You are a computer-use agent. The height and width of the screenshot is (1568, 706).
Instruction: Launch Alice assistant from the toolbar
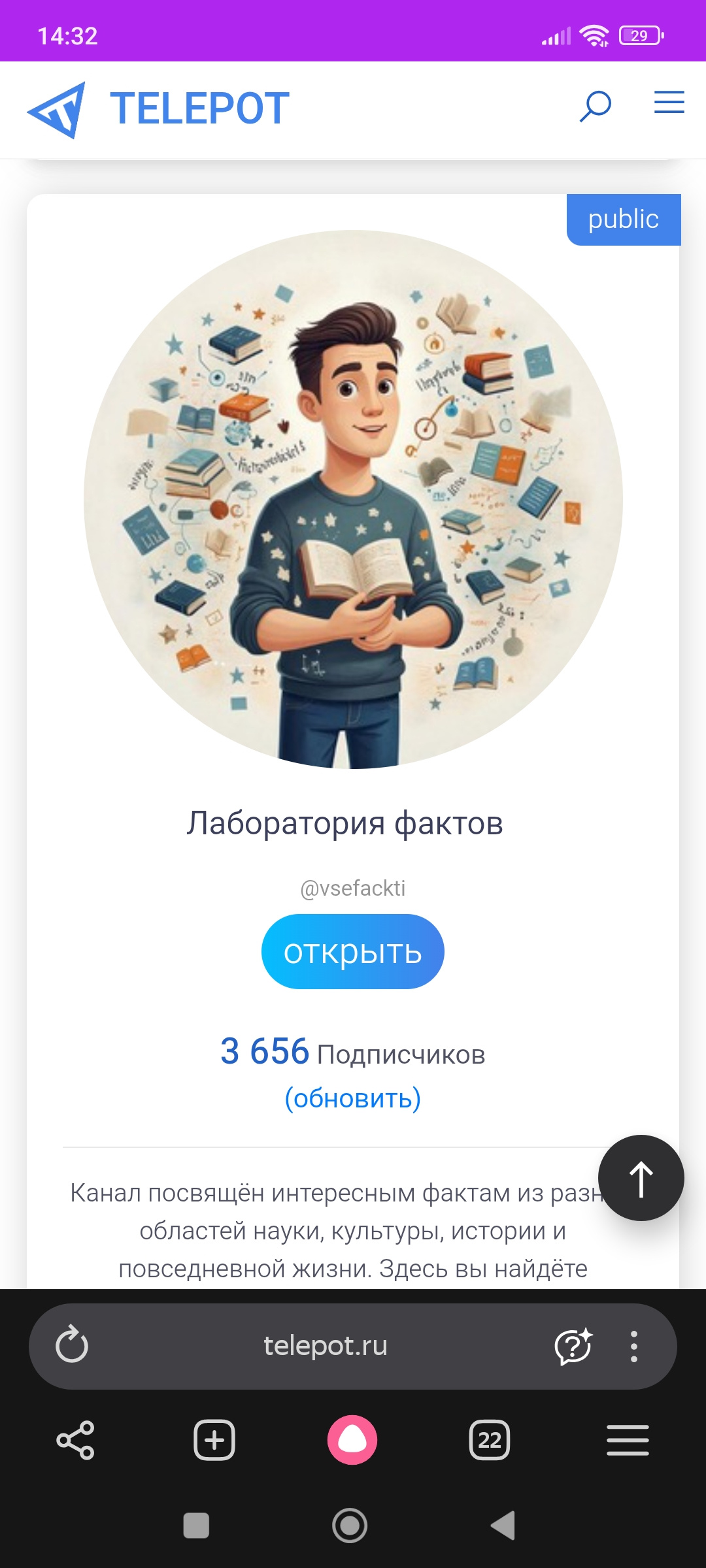352,1440
